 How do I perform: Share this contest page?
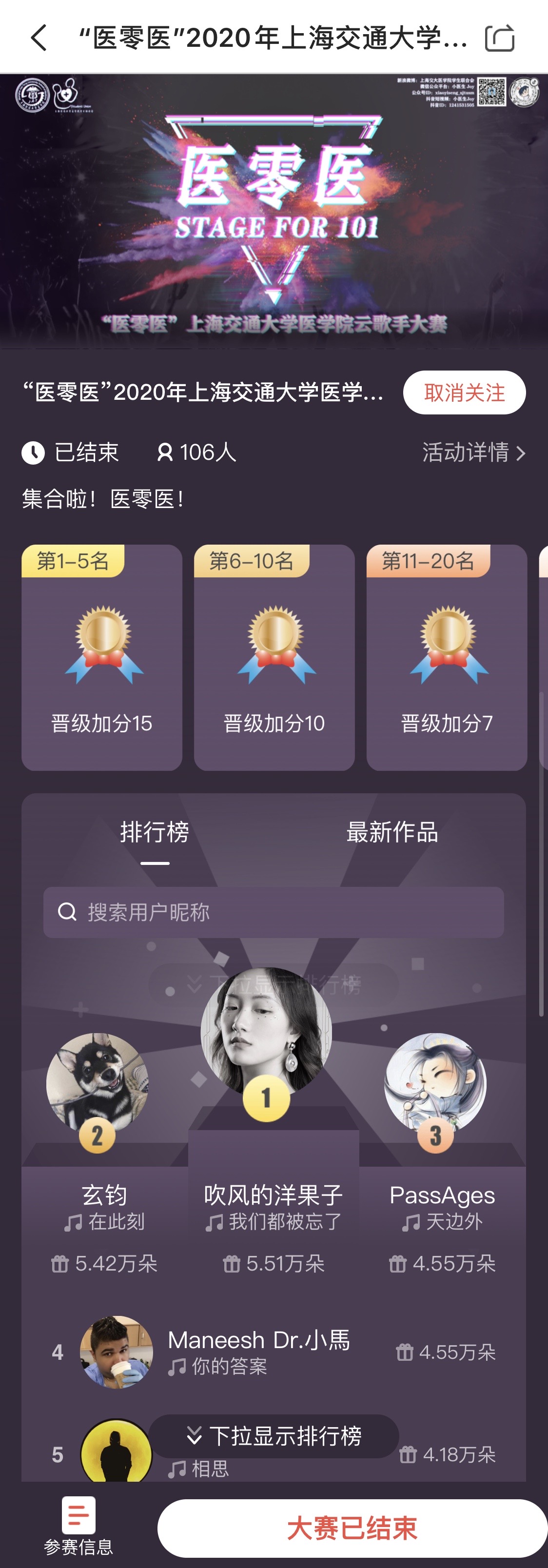(499, 38)
